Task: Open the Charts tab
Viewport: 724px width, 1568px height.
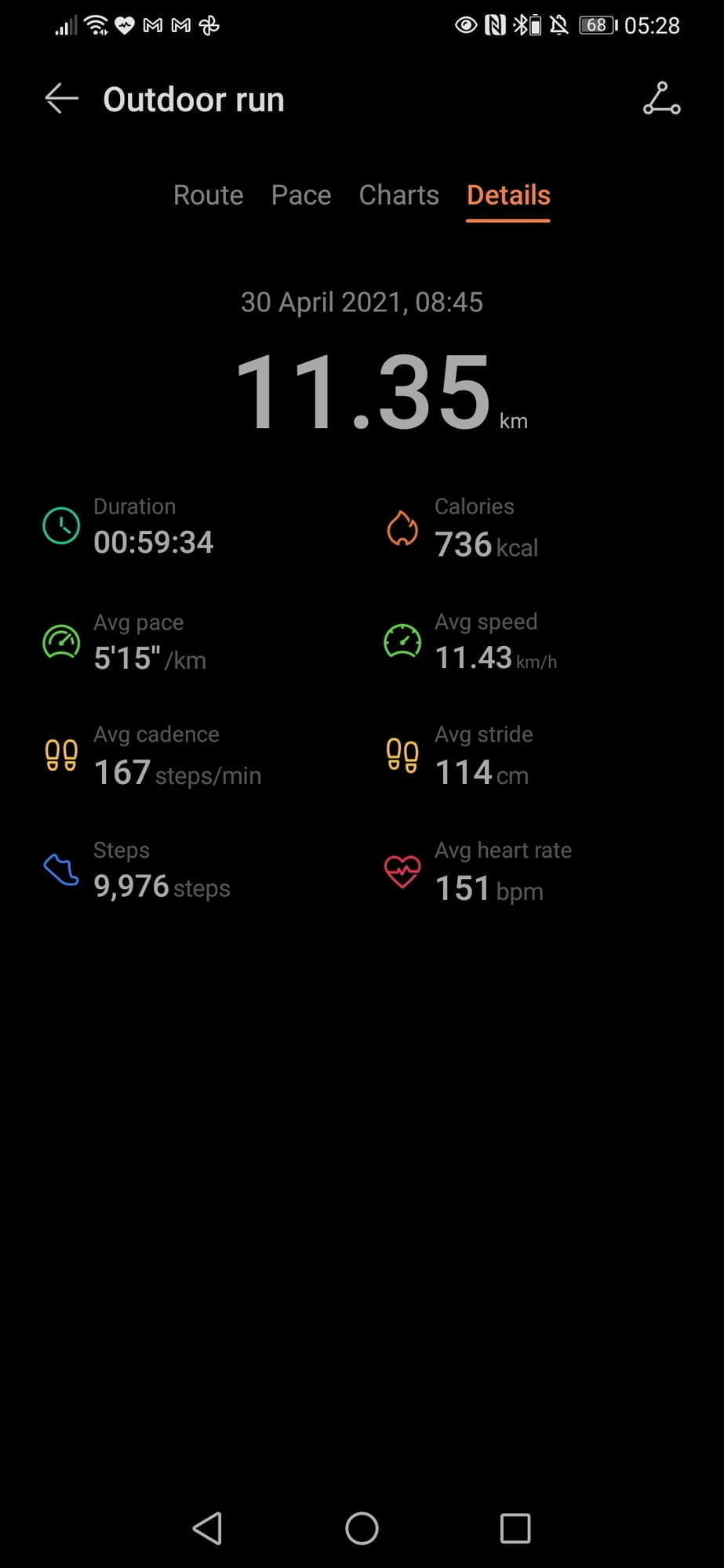Action: 398,195
